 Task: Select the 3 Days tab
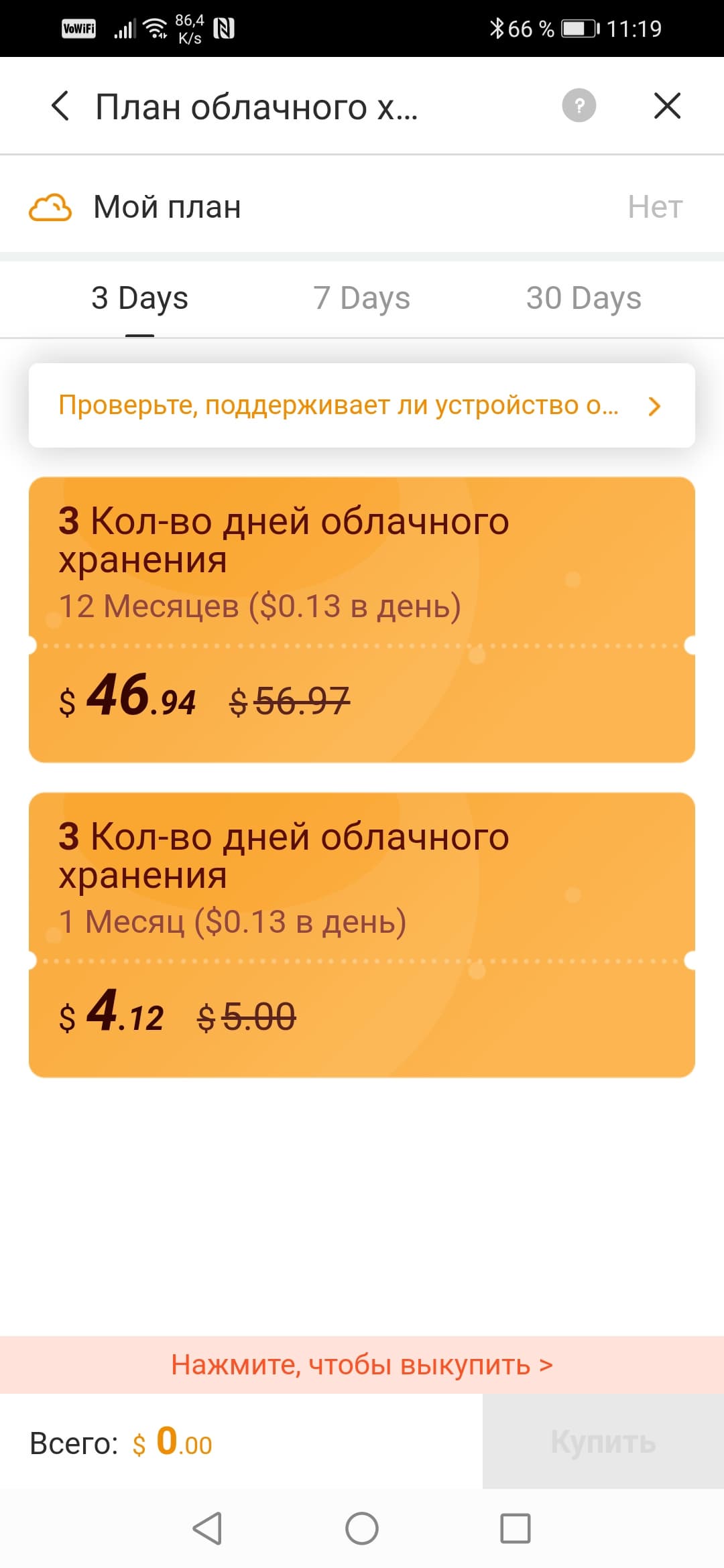click(x=139, y=298)
